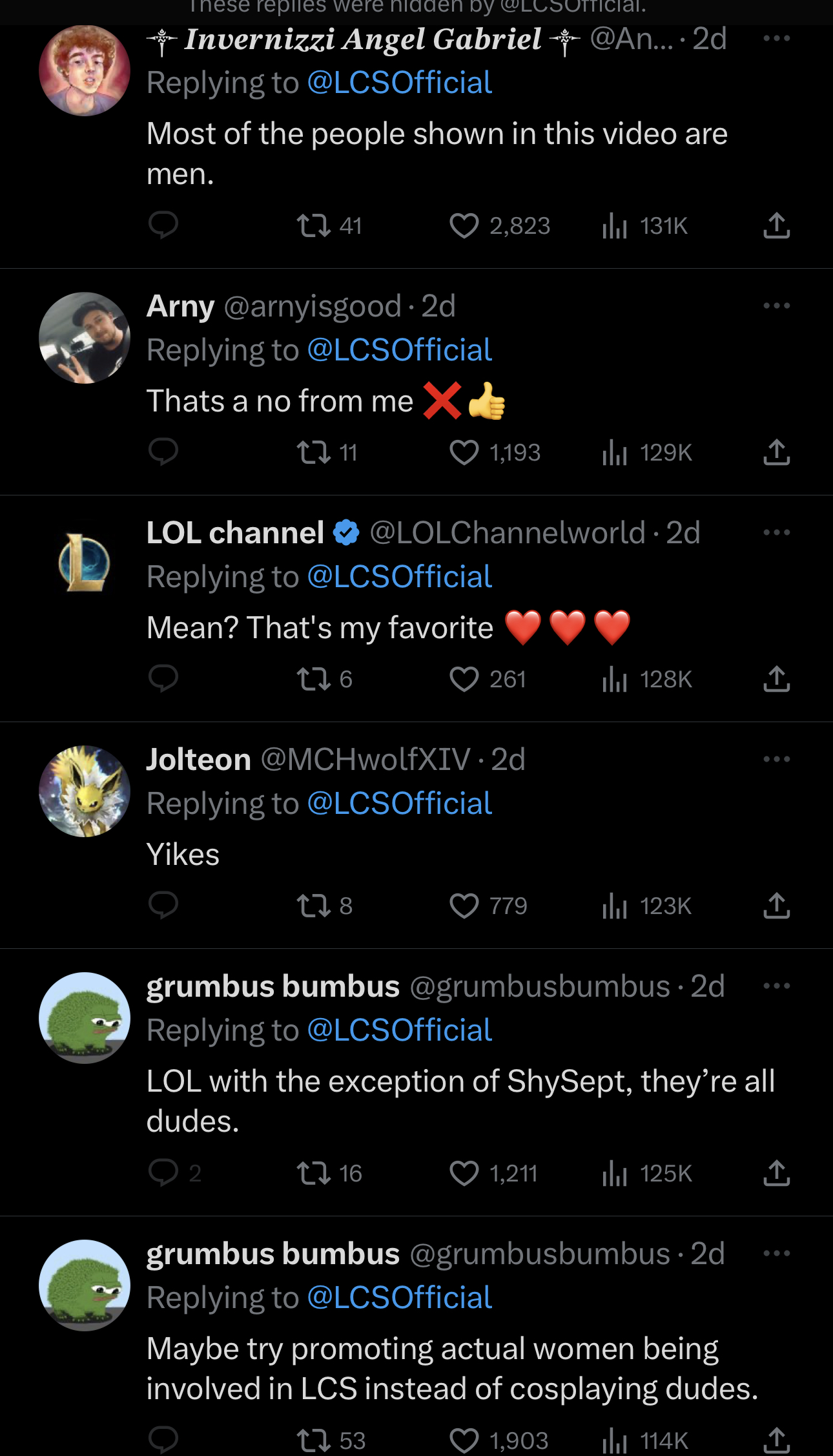Share grumbus bumbus ShySept reply
833x1456 pixels.
776,1173
